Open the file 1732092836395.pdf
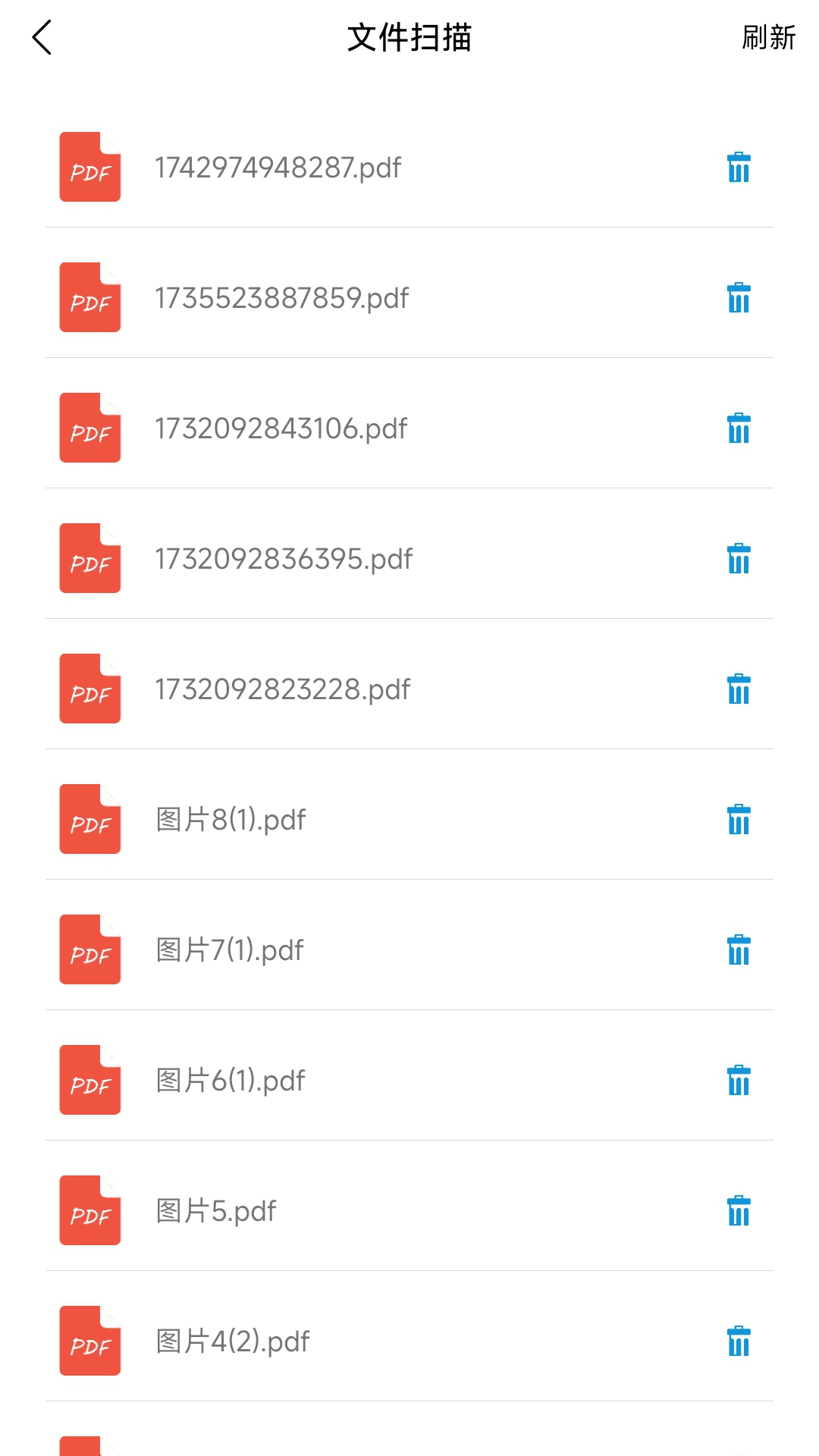 click(x=282, y=559)
